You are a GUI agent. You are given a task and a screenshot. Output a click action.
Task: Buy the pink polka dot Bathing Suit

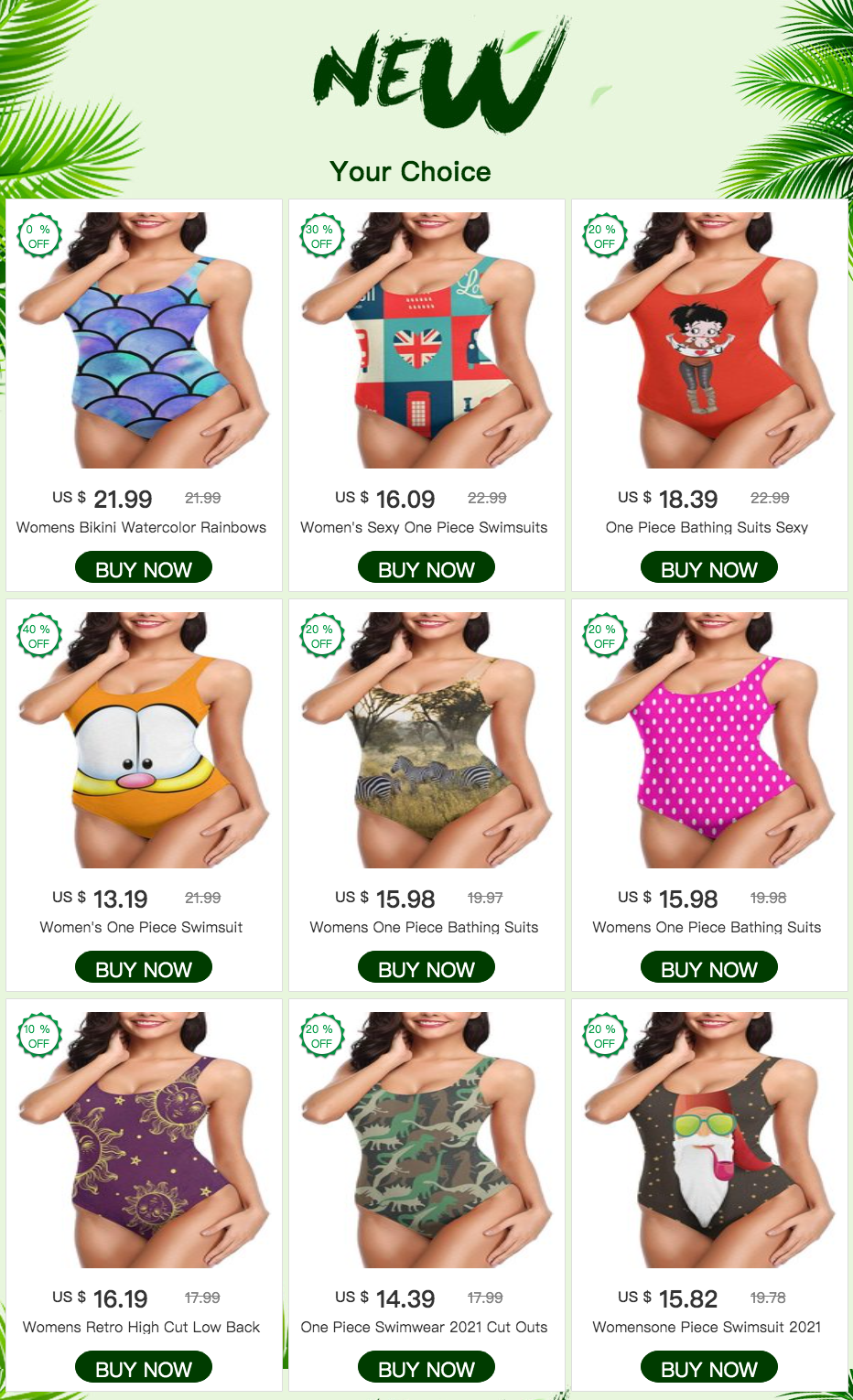click(709, 968)
